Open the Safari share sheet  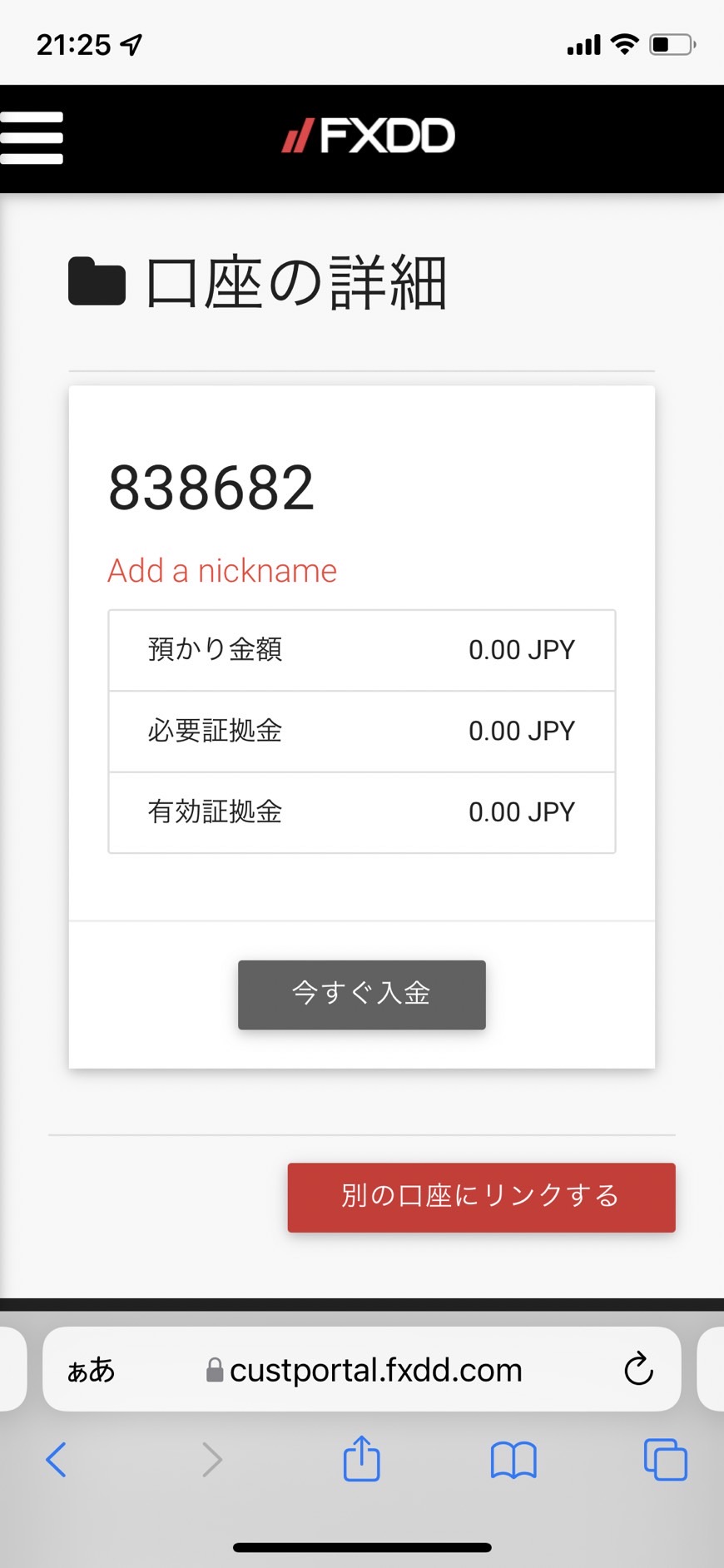click(361, 1458)
